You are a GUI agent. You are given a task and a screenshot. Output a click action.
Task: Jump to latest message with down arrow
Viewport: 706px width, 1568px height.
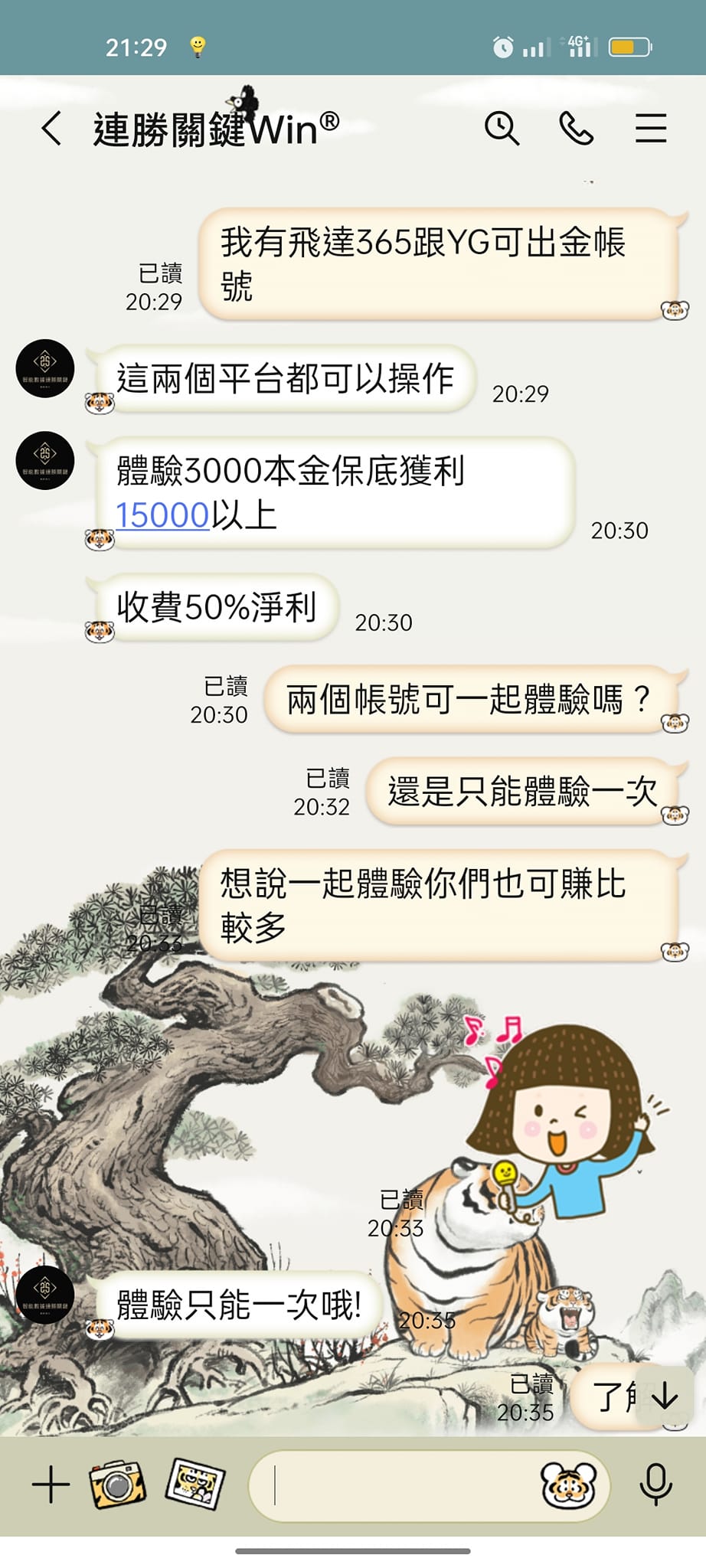click(x=664, y=1396)
